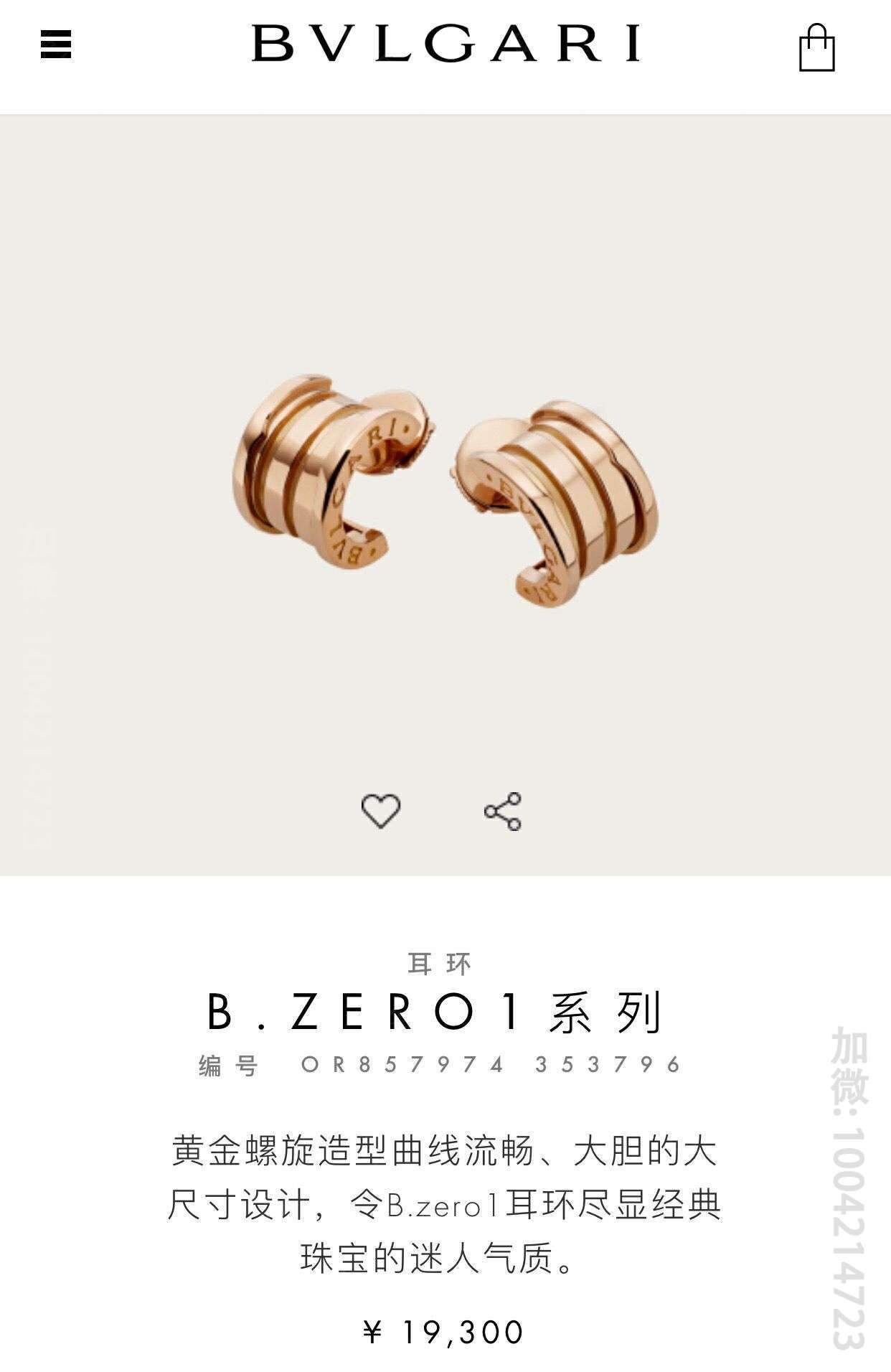Viewport: 891px width, 1372px height.
Task: Share this B.zero1 earrings product
Action: coord(503,812)
